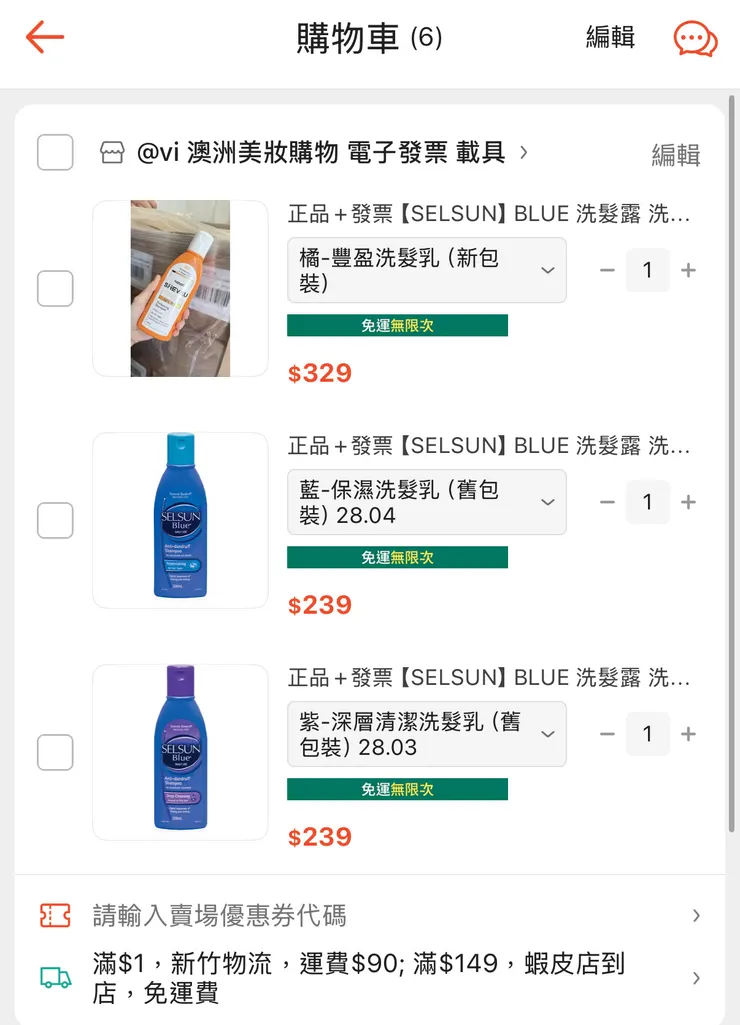Expand the 藍-保濕洗髮乳 (舊包裝) variation dropdown
Image resolution: width=740 pixels, height=1025 pixels.
coord(426,502)
